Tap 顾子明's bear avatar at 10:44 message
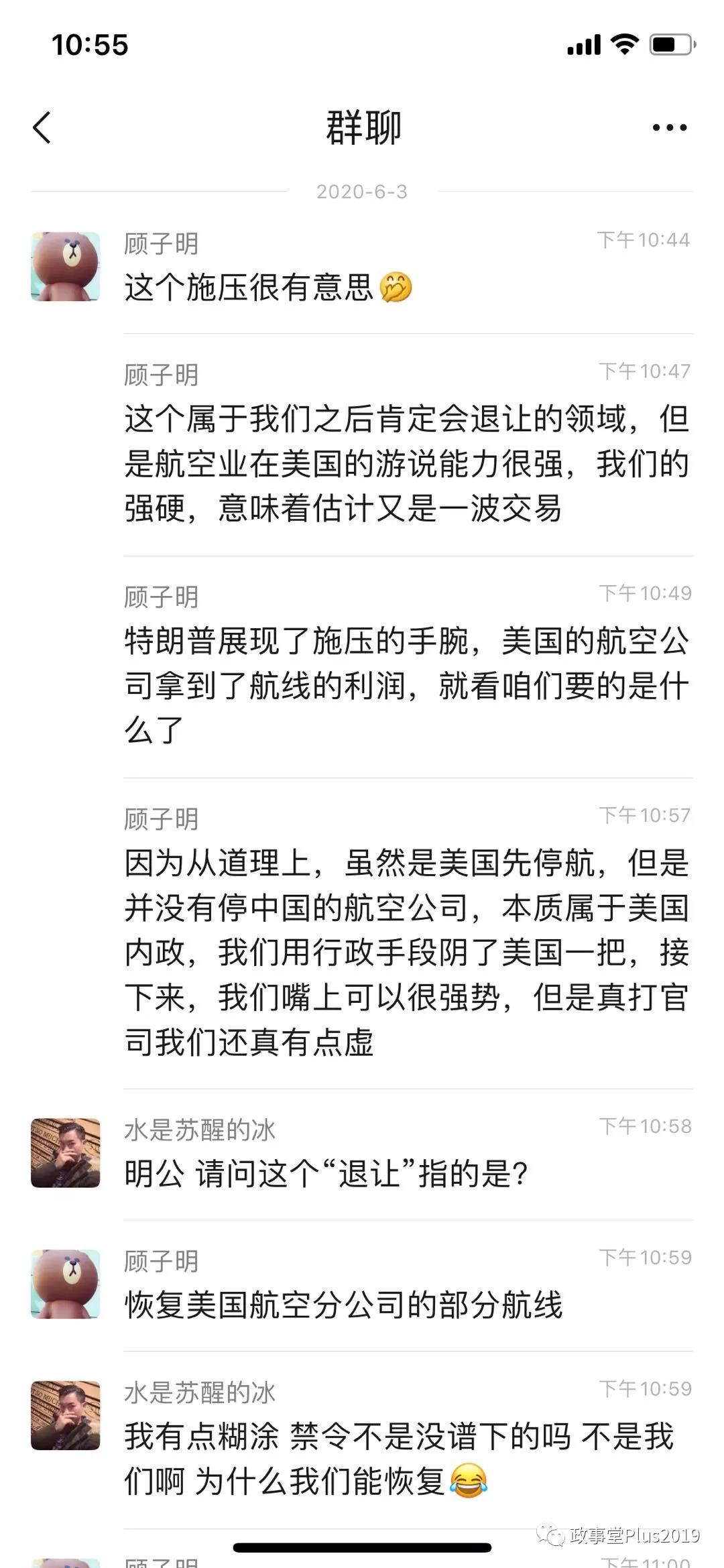The height and width of the screenshot is (1568, 724). coord(66,267)
